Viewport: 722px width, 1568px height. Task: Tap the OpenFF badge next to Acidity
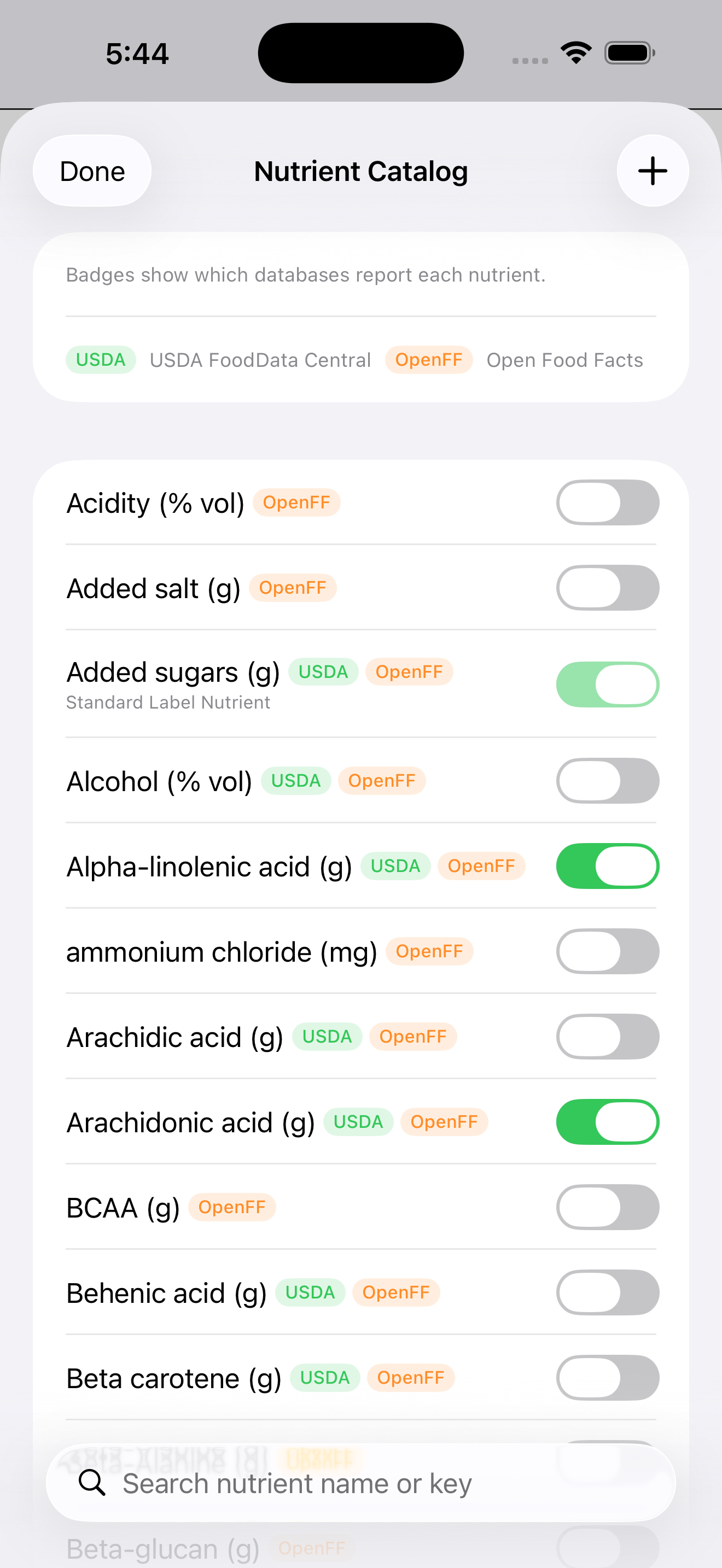pos(296,502)
